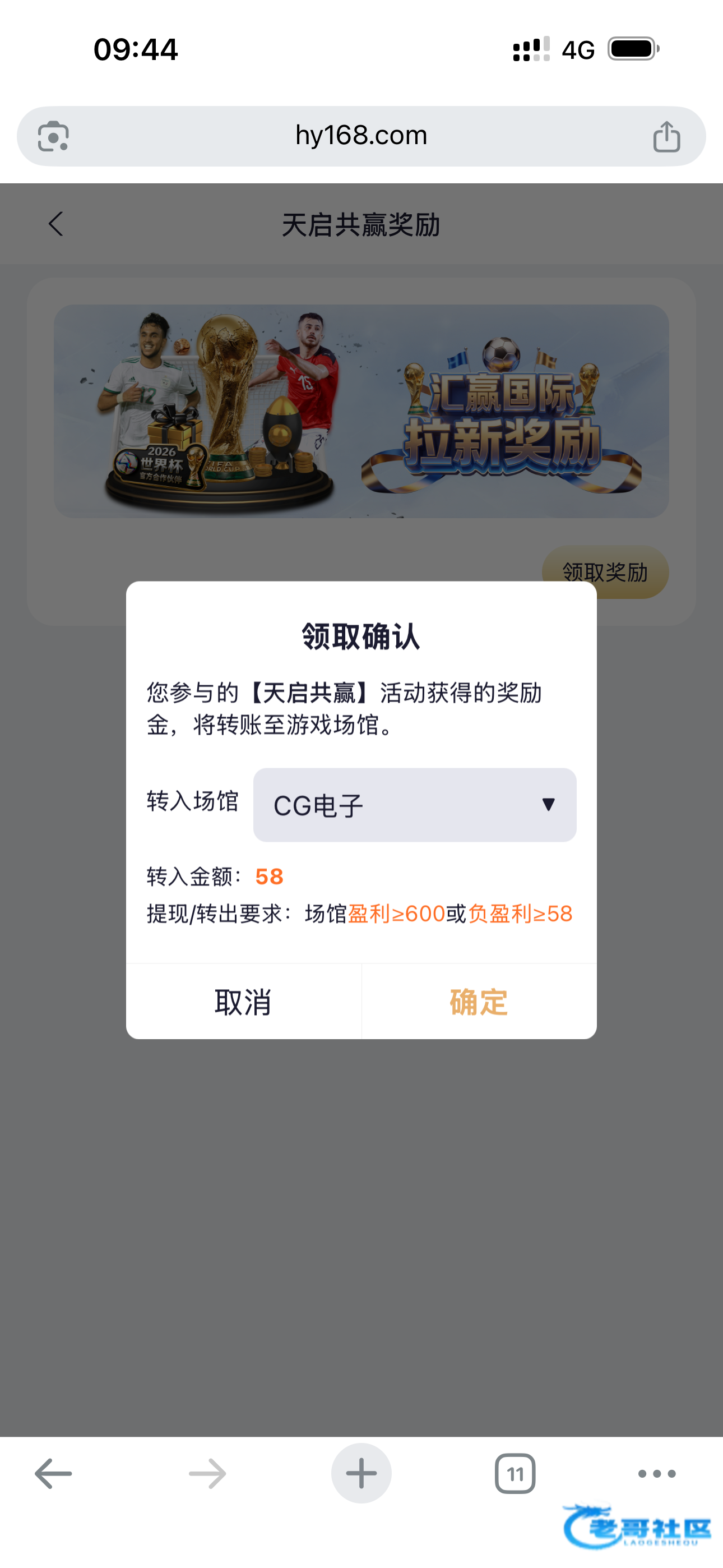Image resolution: width=723 pixels, height=1568 pixels.
Task: Expand the 转入场馆 dropdown showing CG电子
Action: tap(414, 805)
